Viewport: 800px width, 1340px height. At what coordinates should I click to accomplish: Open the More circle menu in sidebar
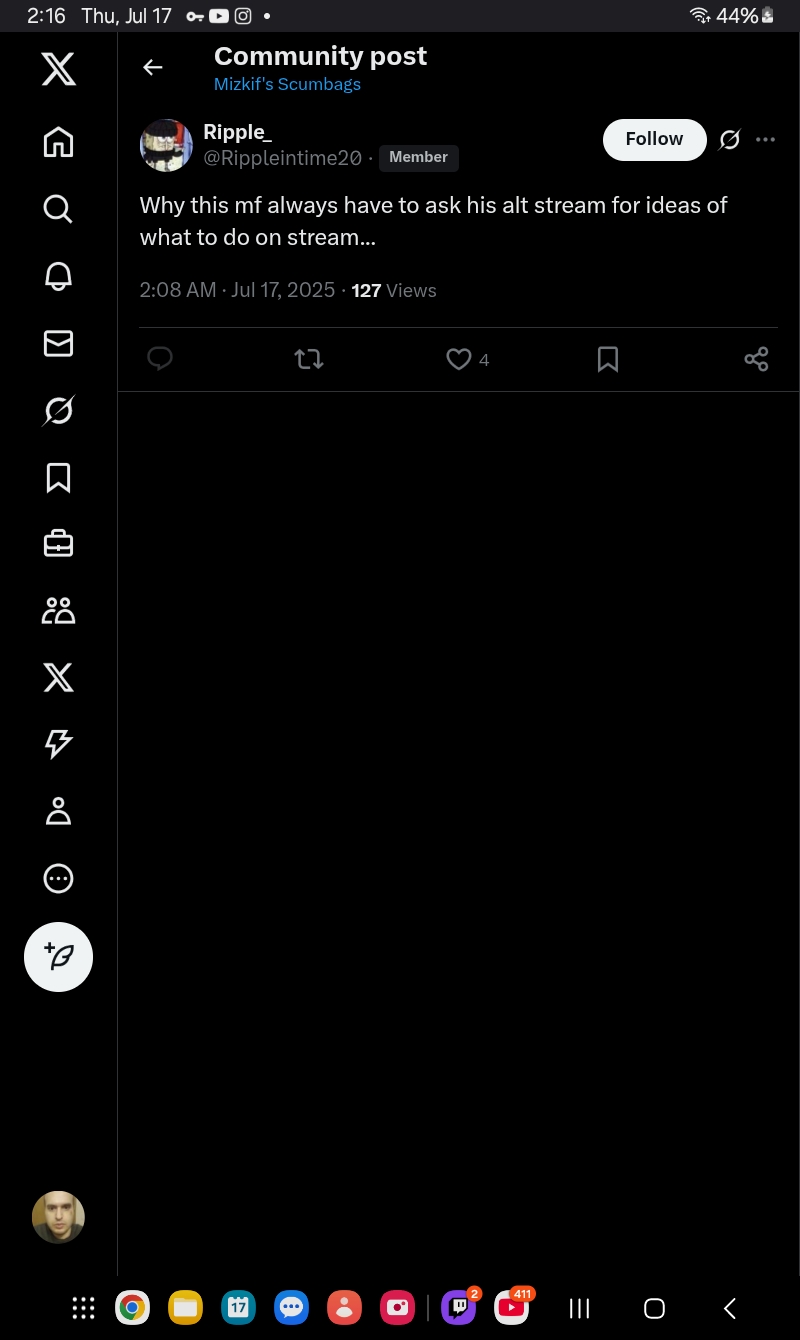58,878
